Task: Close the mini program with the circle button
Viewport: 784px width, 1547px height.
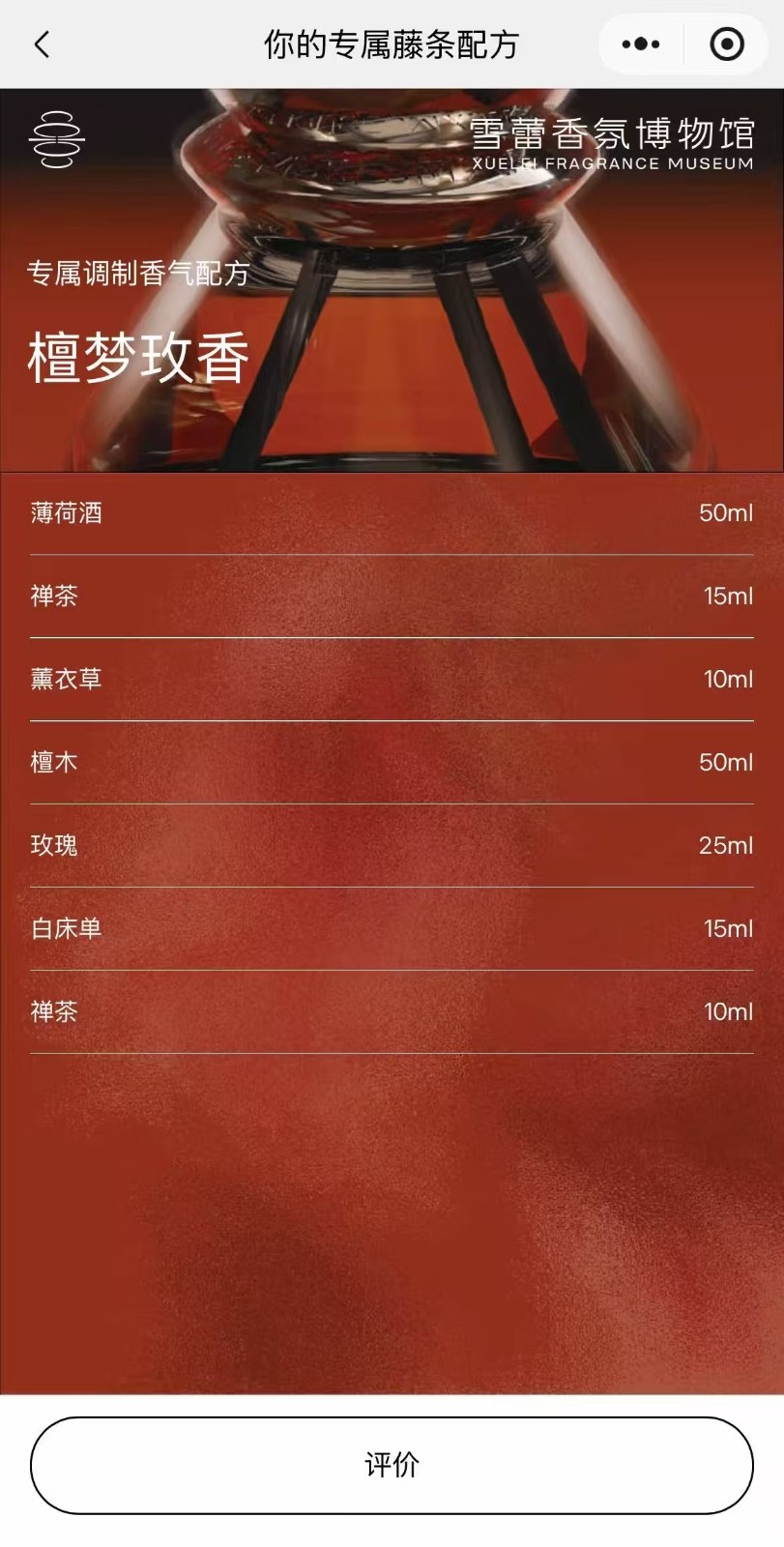Action: [727, 44]
